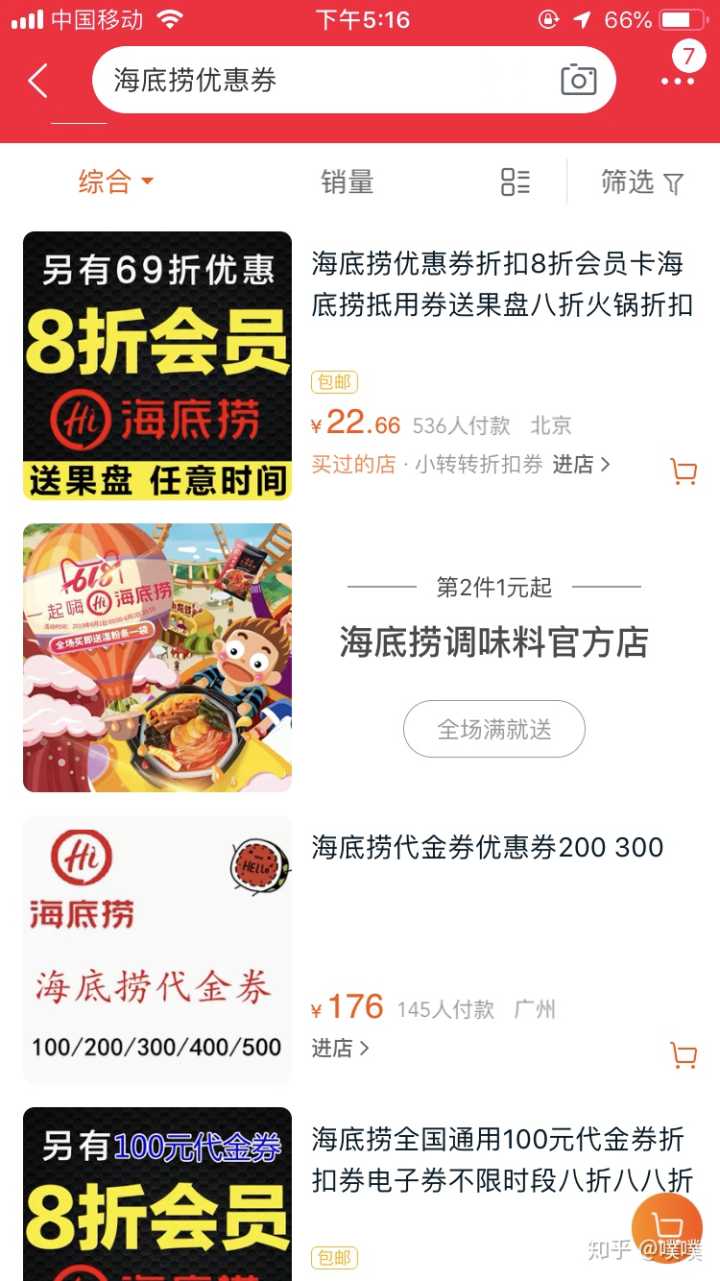Sort results by 销量
Viewport: 720px width, 1281px height.
(347, 182)
